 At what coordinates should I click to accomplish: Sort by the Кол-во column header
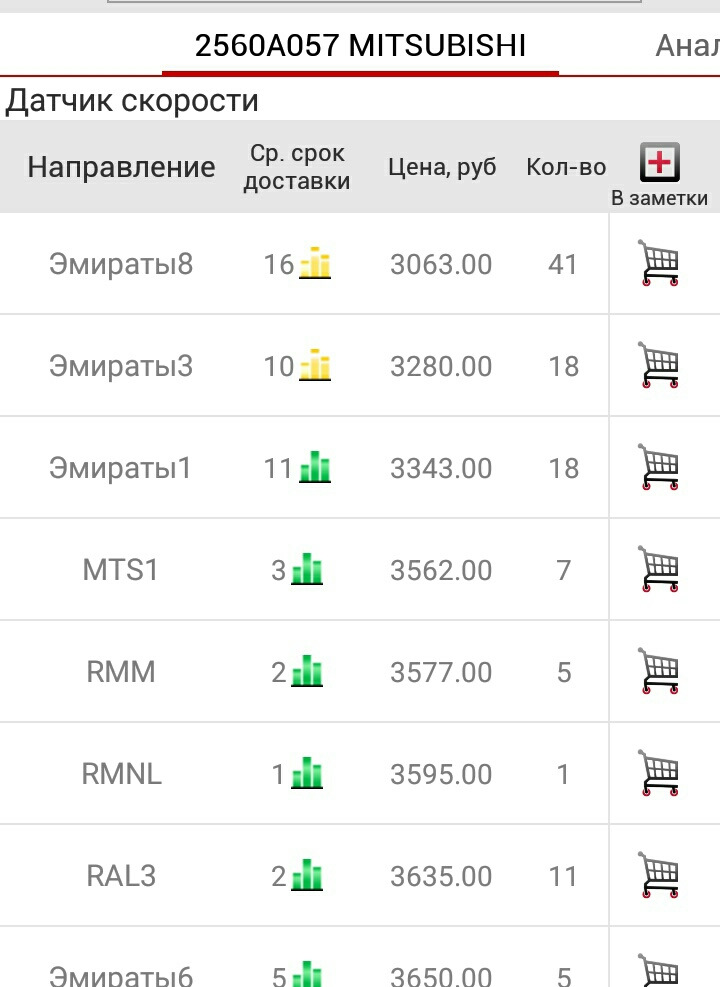pyautogui.click(x=565, y=167)
